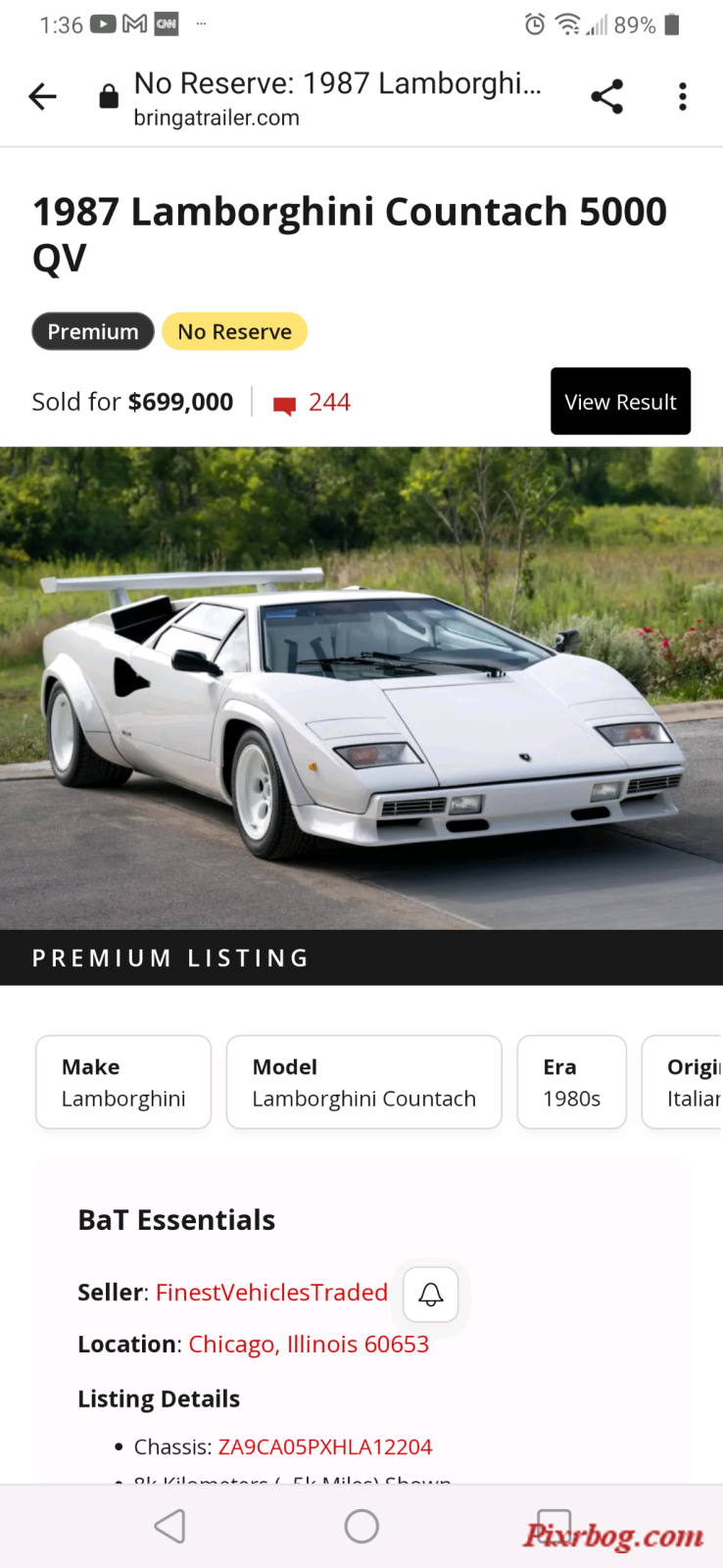
Task: Open the 244 comments link
Action: (x=313, y=403)
